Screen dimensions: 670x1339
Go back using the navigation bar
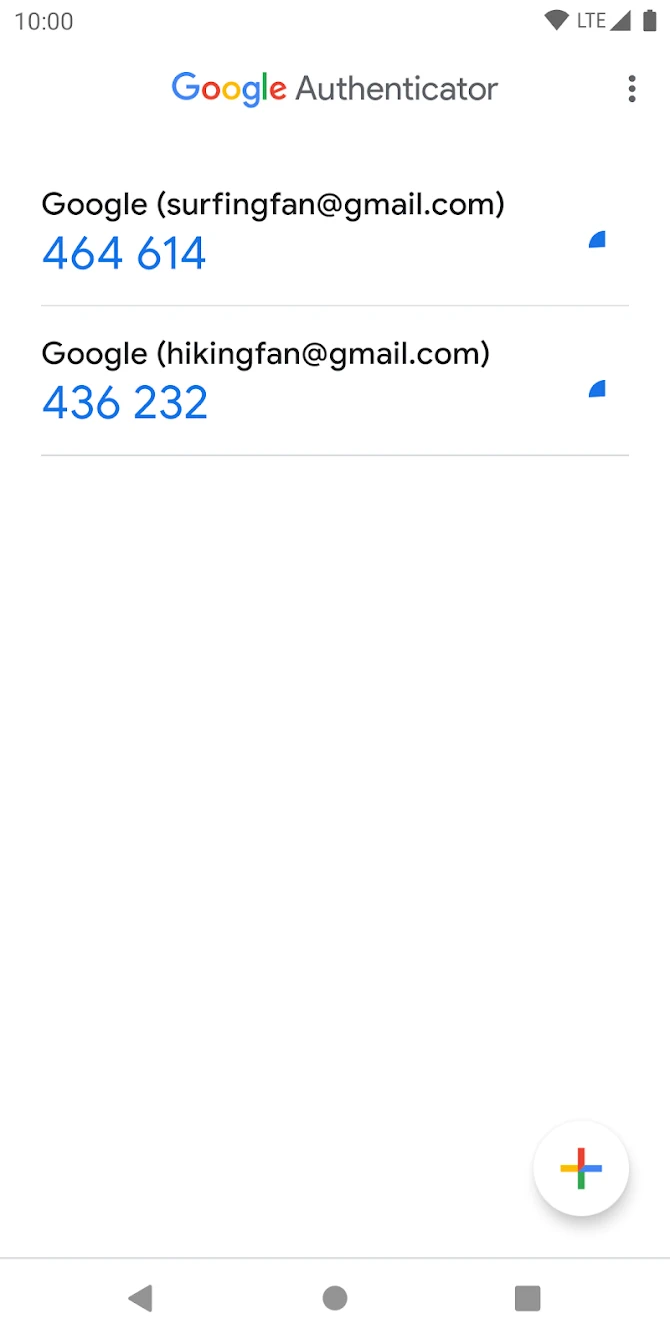point(140,1298)
